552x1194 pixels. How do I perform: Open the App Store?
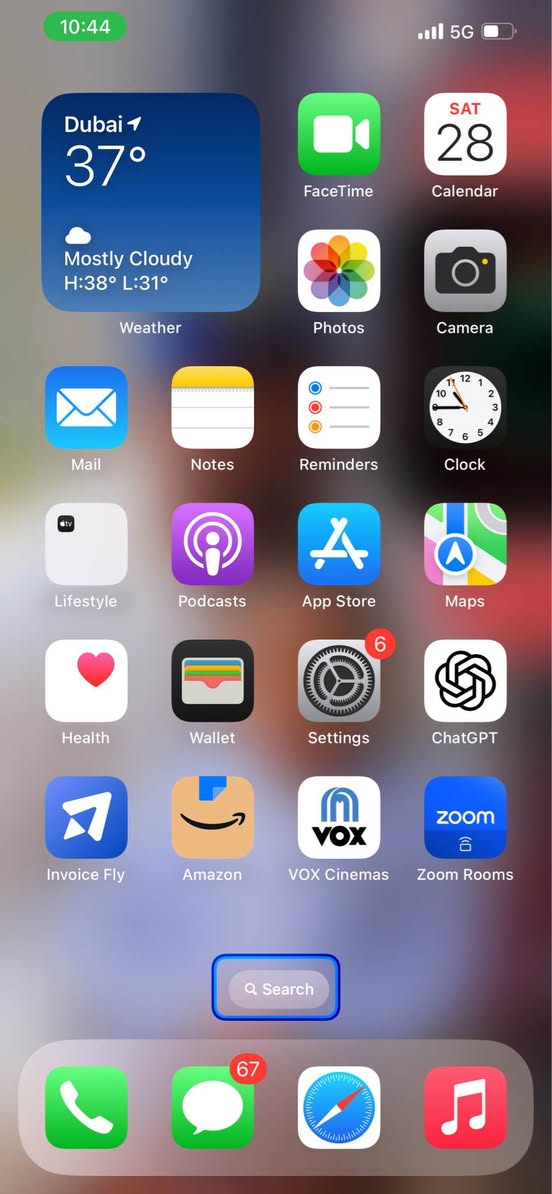pos(339,544)
